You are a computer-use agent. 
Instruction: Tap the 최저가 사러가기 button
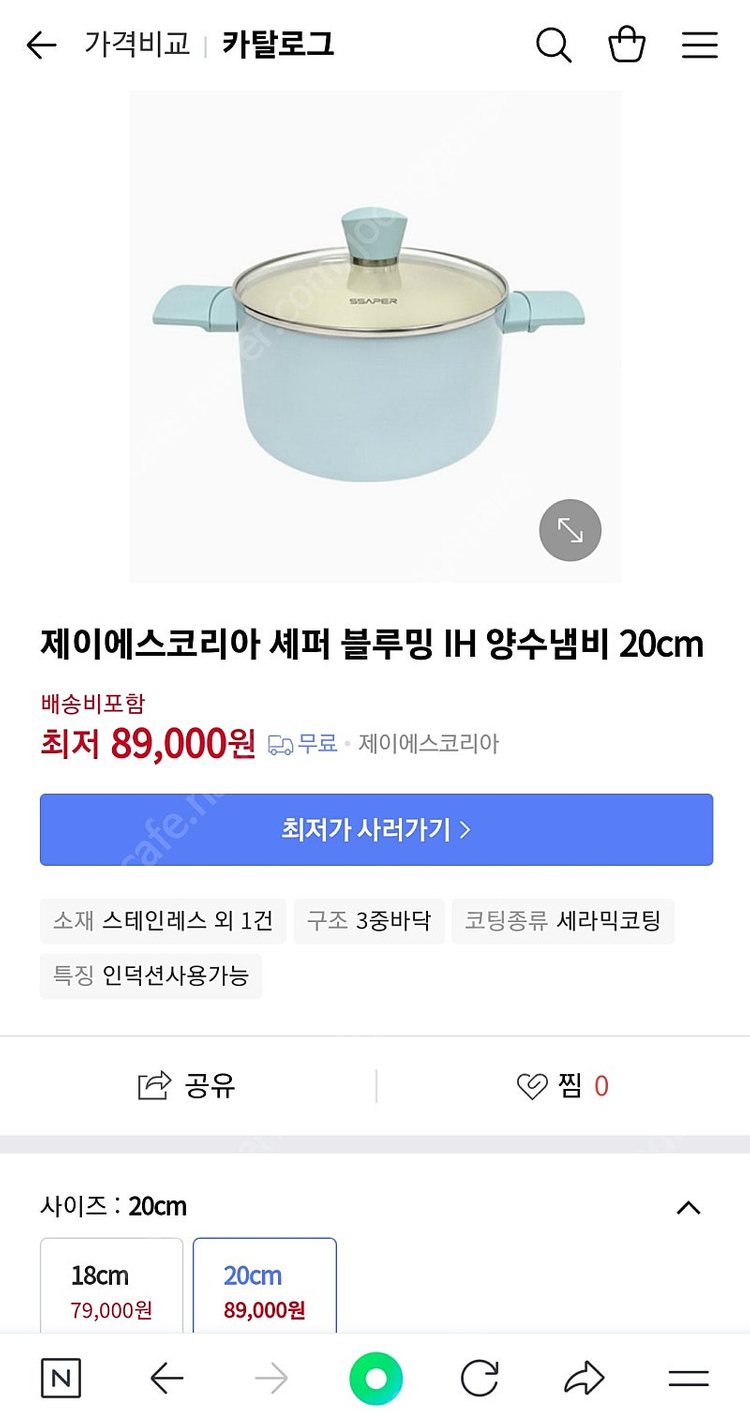click(x=375, y=829)
